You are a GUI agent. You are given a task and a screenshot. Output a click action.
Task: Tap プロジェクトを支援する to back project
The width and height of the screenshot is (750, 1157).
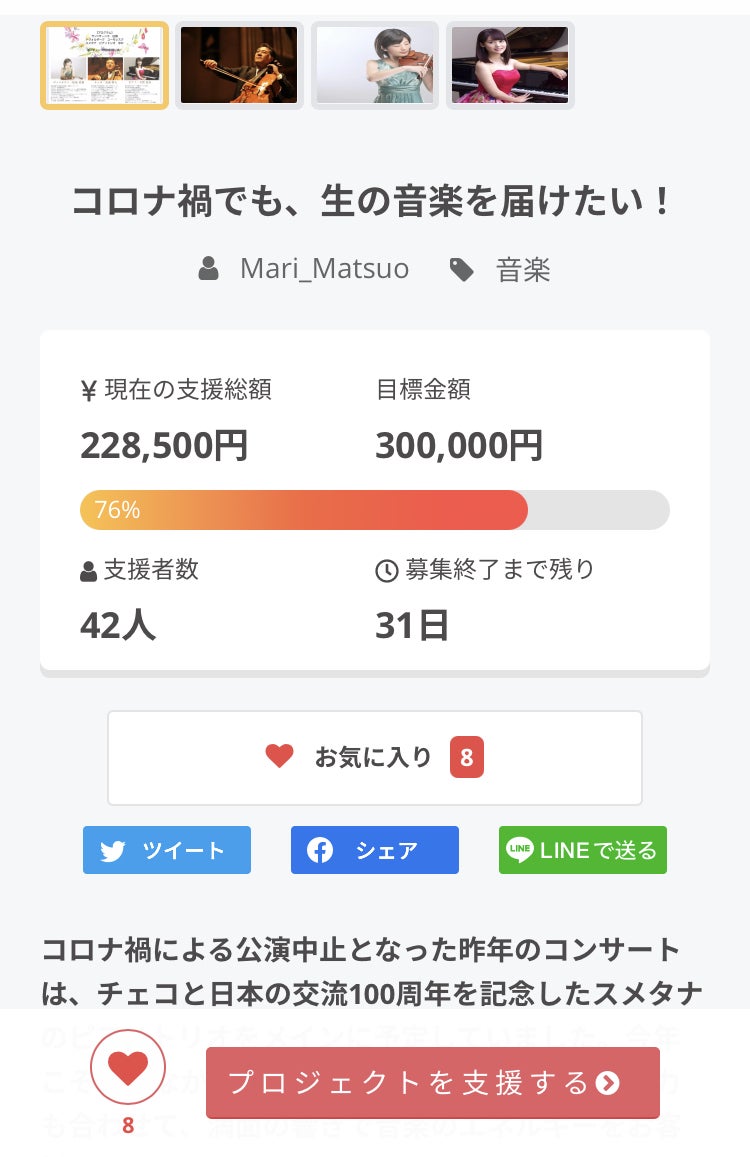(x=433, y=1083)
